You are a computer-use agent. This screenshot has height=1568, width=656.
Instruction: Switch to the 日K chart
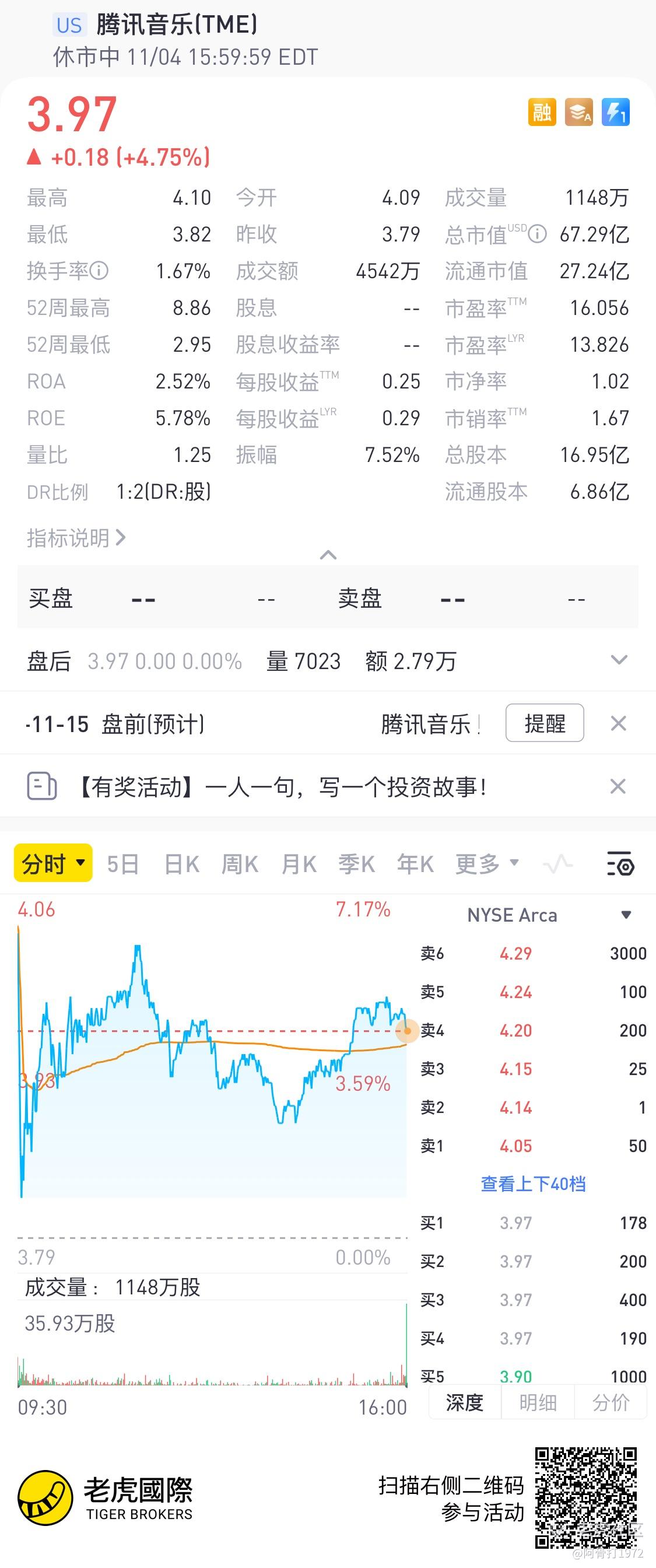tap(181, 864)
